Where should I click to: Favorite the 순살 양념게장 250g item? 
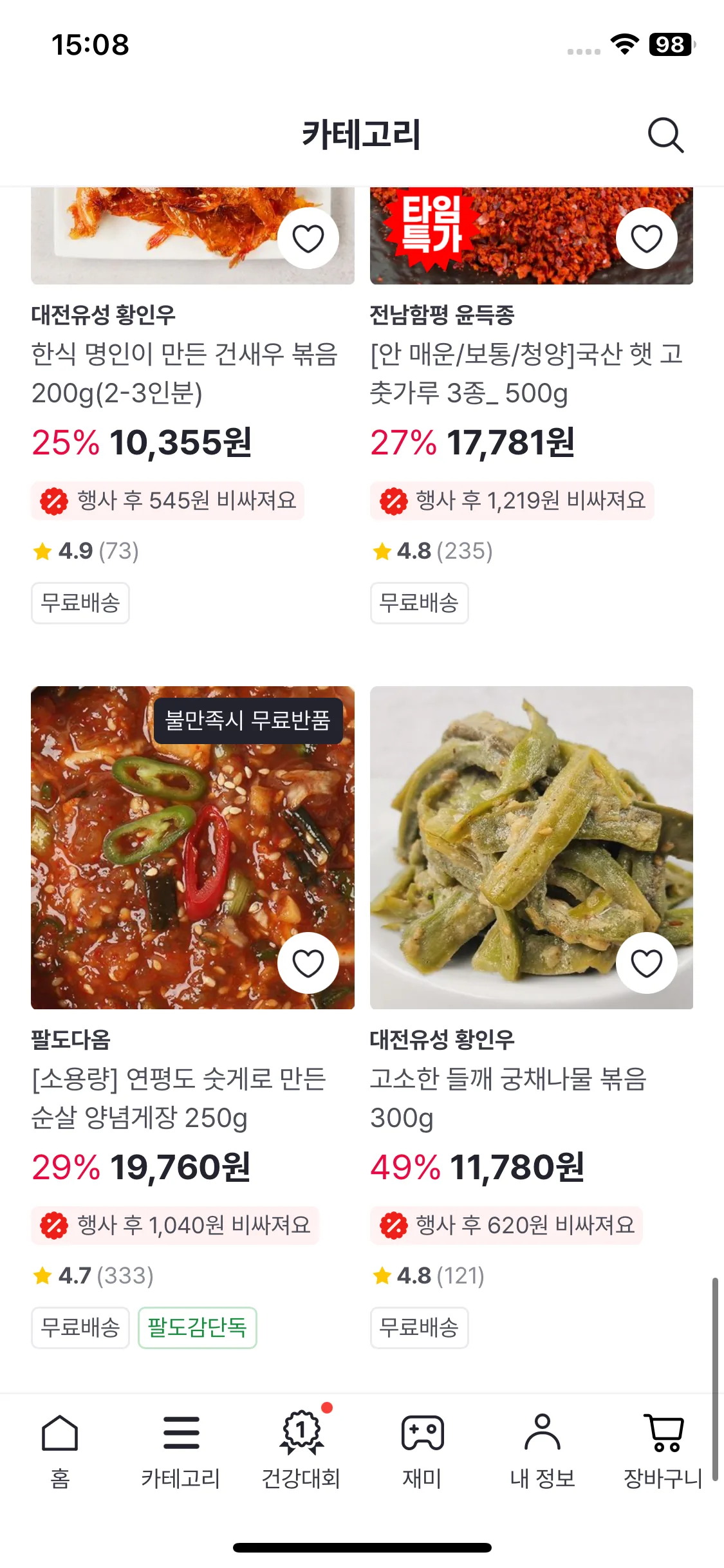click(308, 964)
